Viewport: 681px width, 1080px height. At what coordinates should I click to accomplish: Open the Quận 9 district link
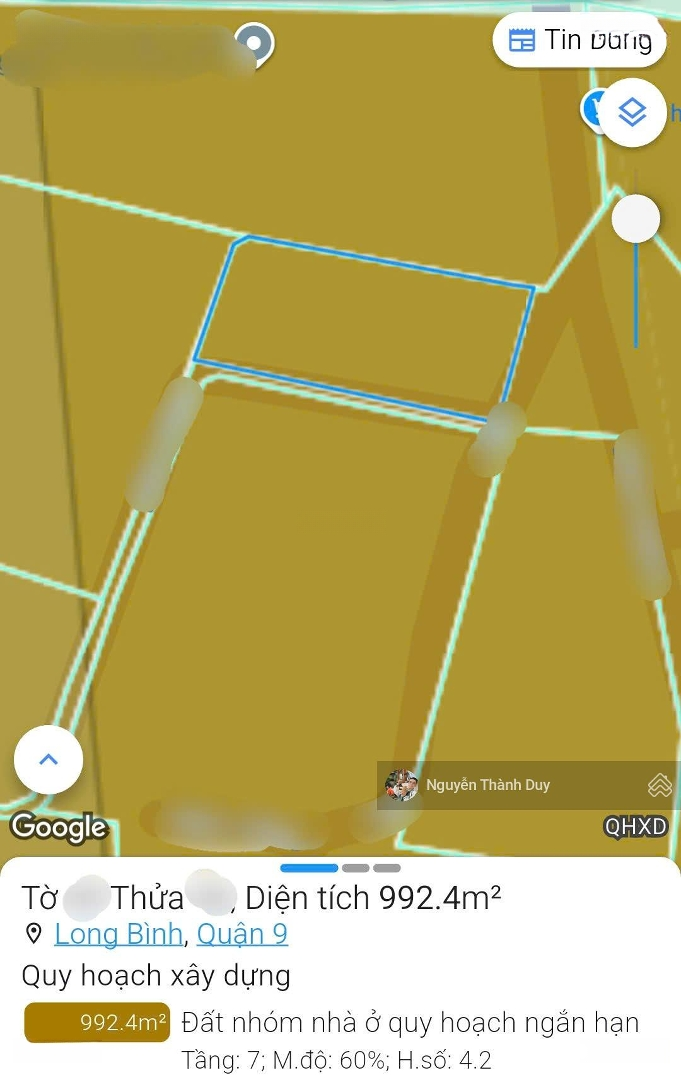242,934
